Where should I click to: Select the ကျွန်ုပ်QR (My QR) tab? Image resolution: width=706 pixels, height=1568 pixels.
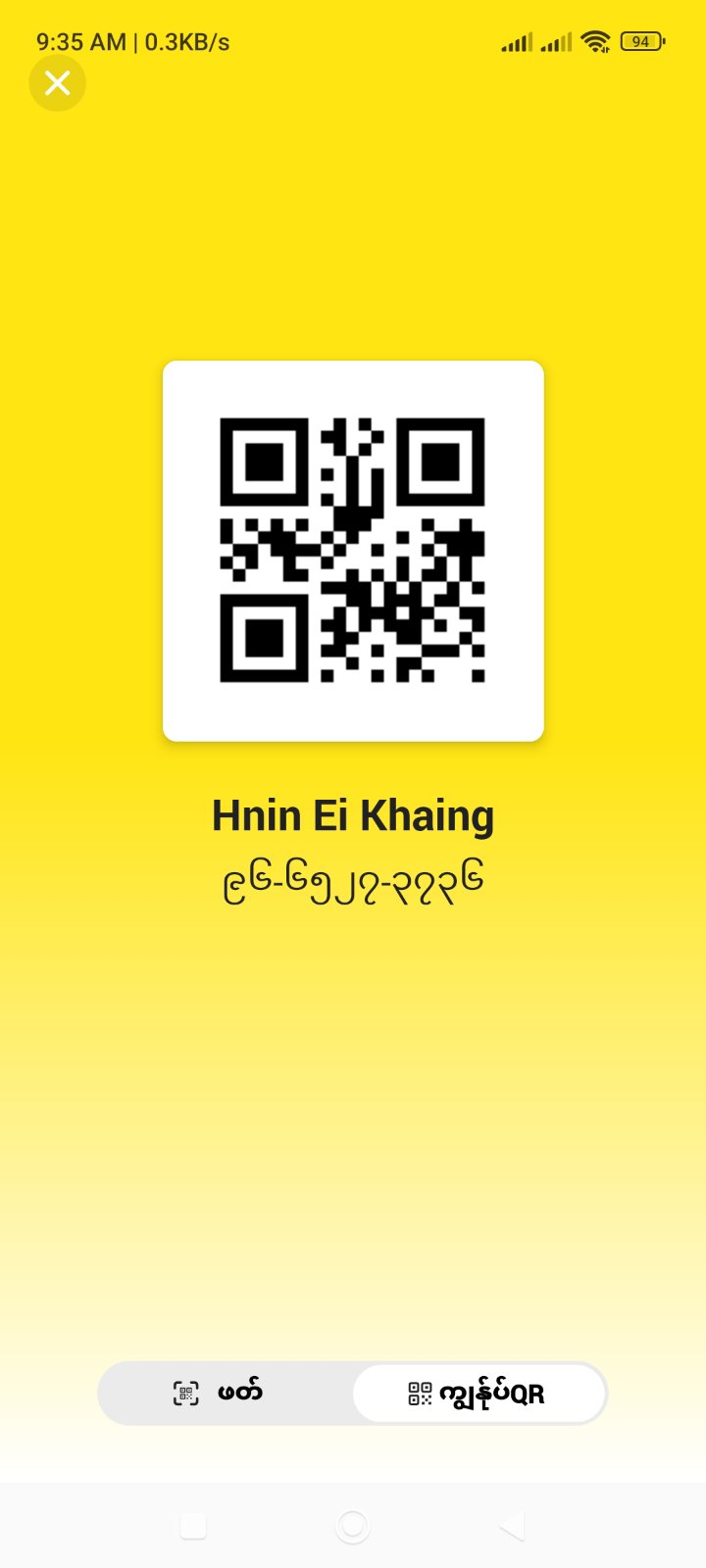point(479,1393)
